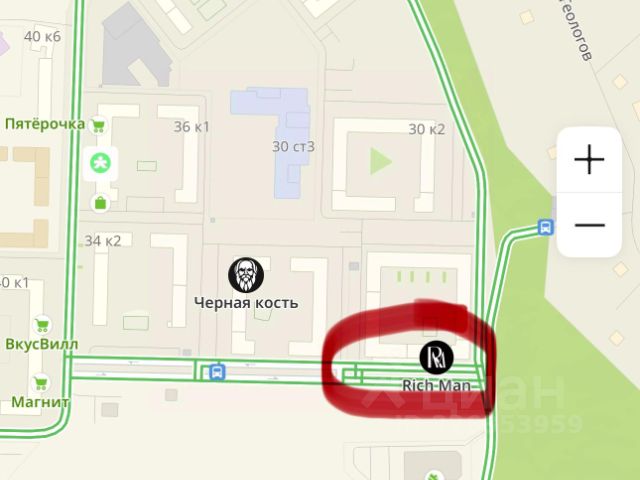This screenshot has width=640, height=480.
Task: Select the Магнит store marker
Action: tap(41, 381)
